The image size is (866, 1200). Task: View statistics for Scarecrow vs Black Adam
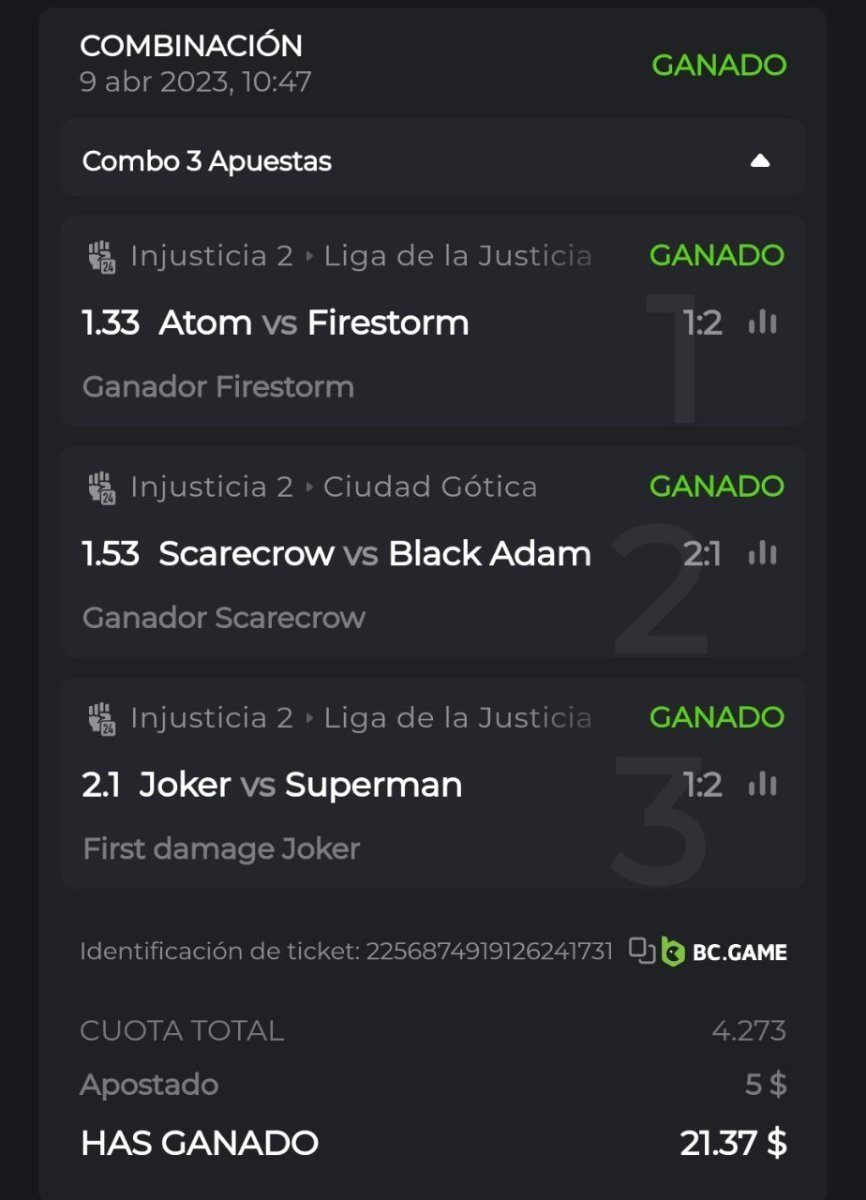[x=762, y=553]
